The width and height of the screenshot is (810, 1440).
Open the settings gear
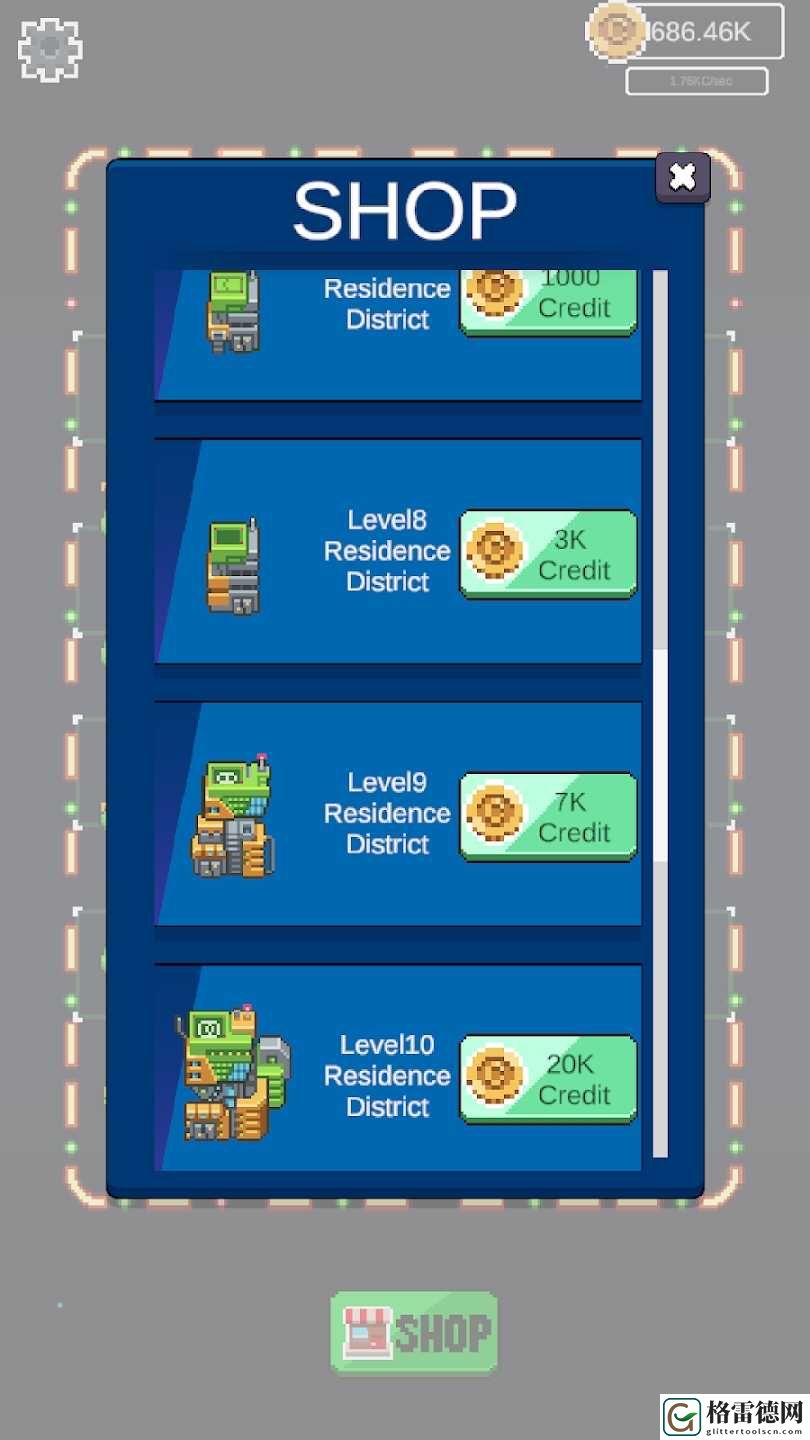50,49
